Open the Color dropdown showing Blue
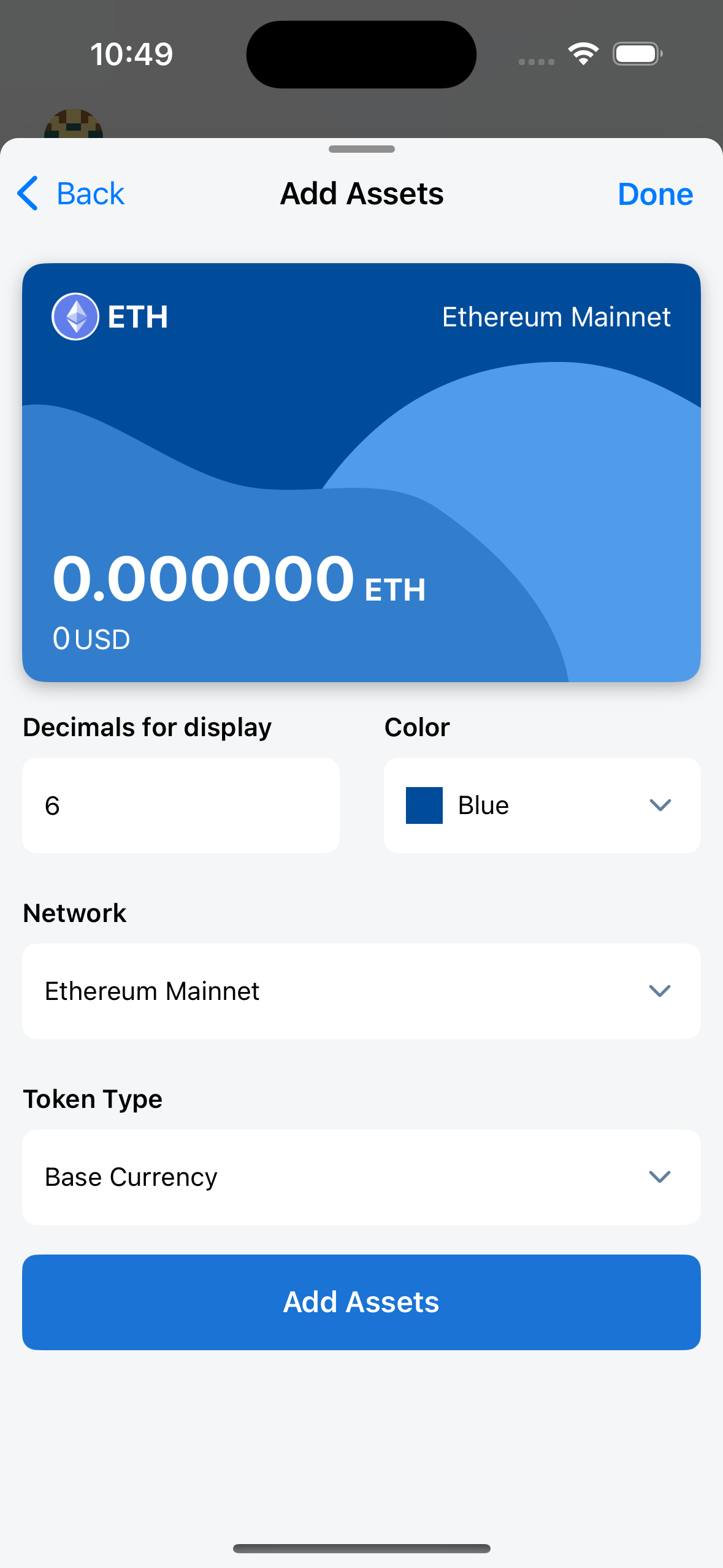This screenshot has width=723, height=1568. click(541, 805)
